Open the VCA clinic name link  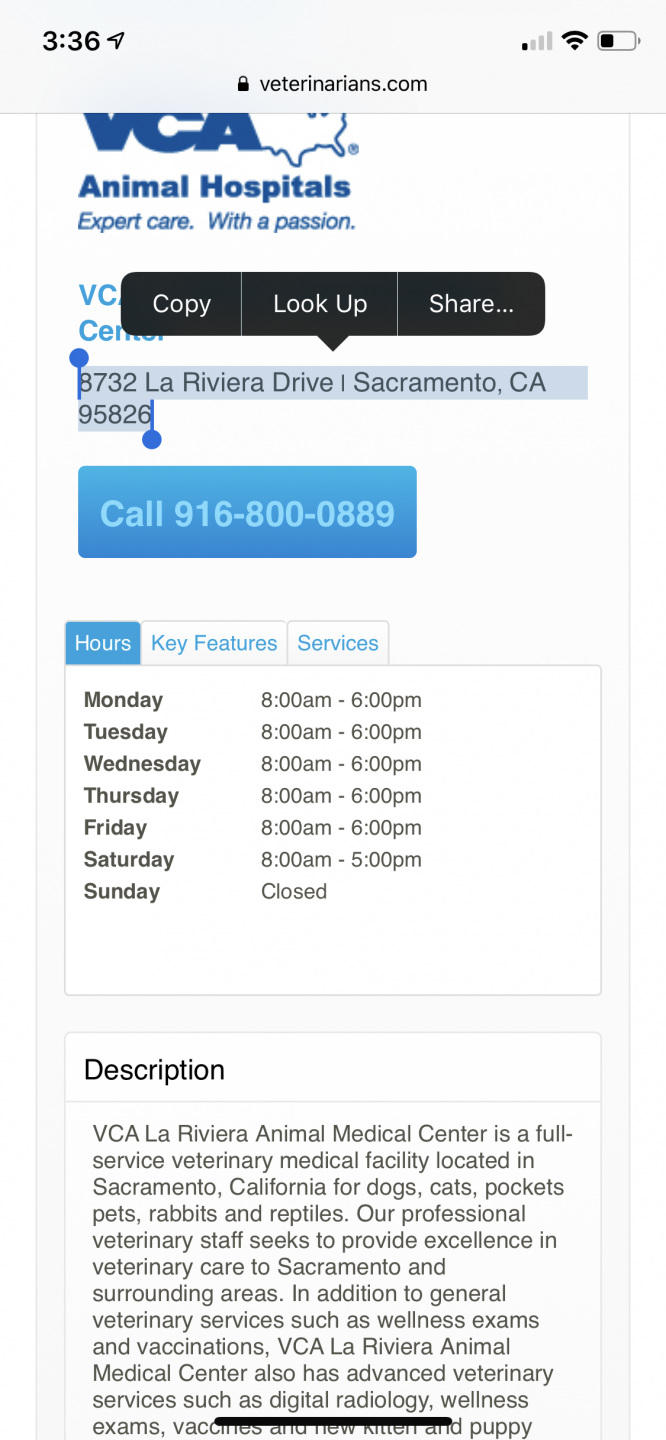click(99, 312)
